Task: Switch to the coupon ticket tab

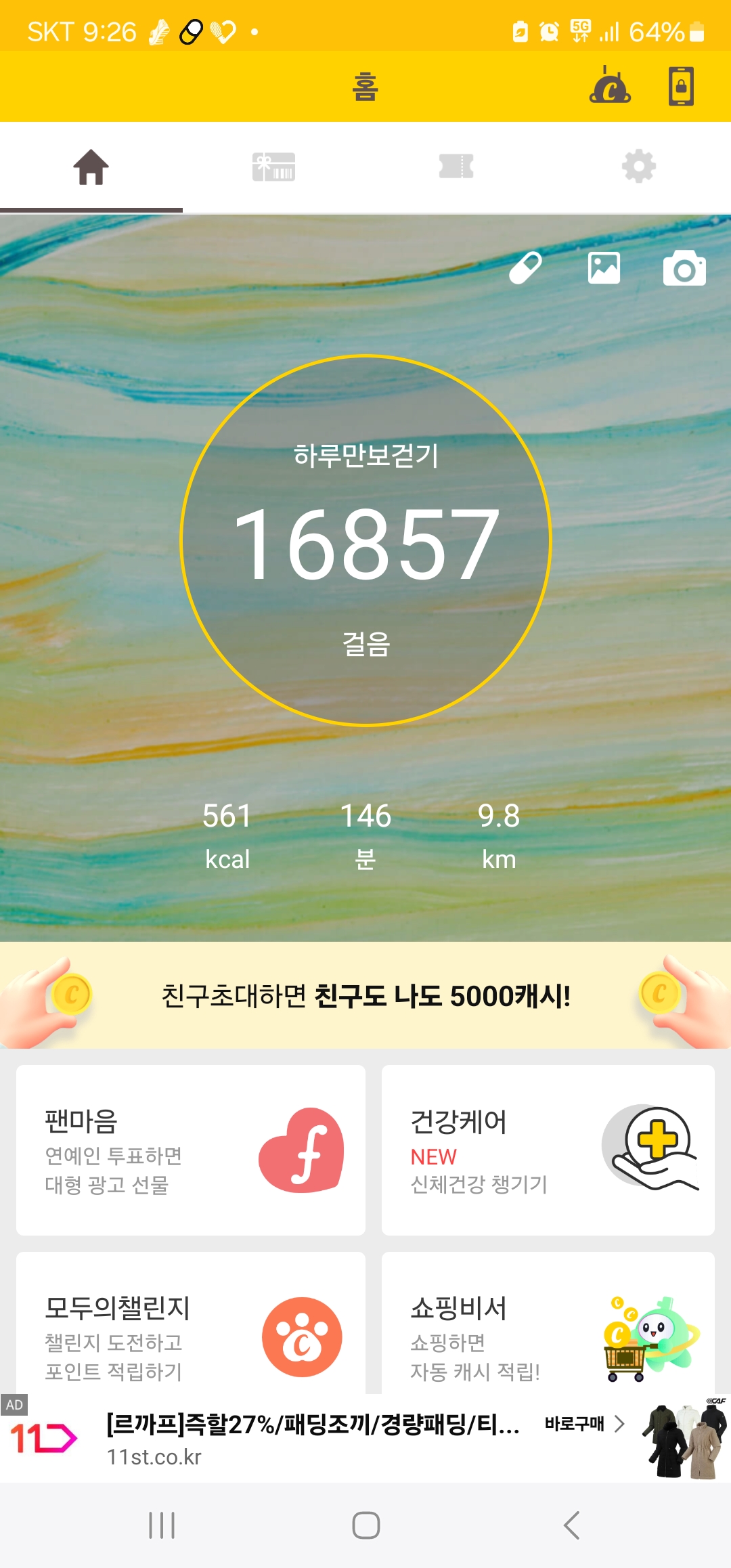Action: 456,167
